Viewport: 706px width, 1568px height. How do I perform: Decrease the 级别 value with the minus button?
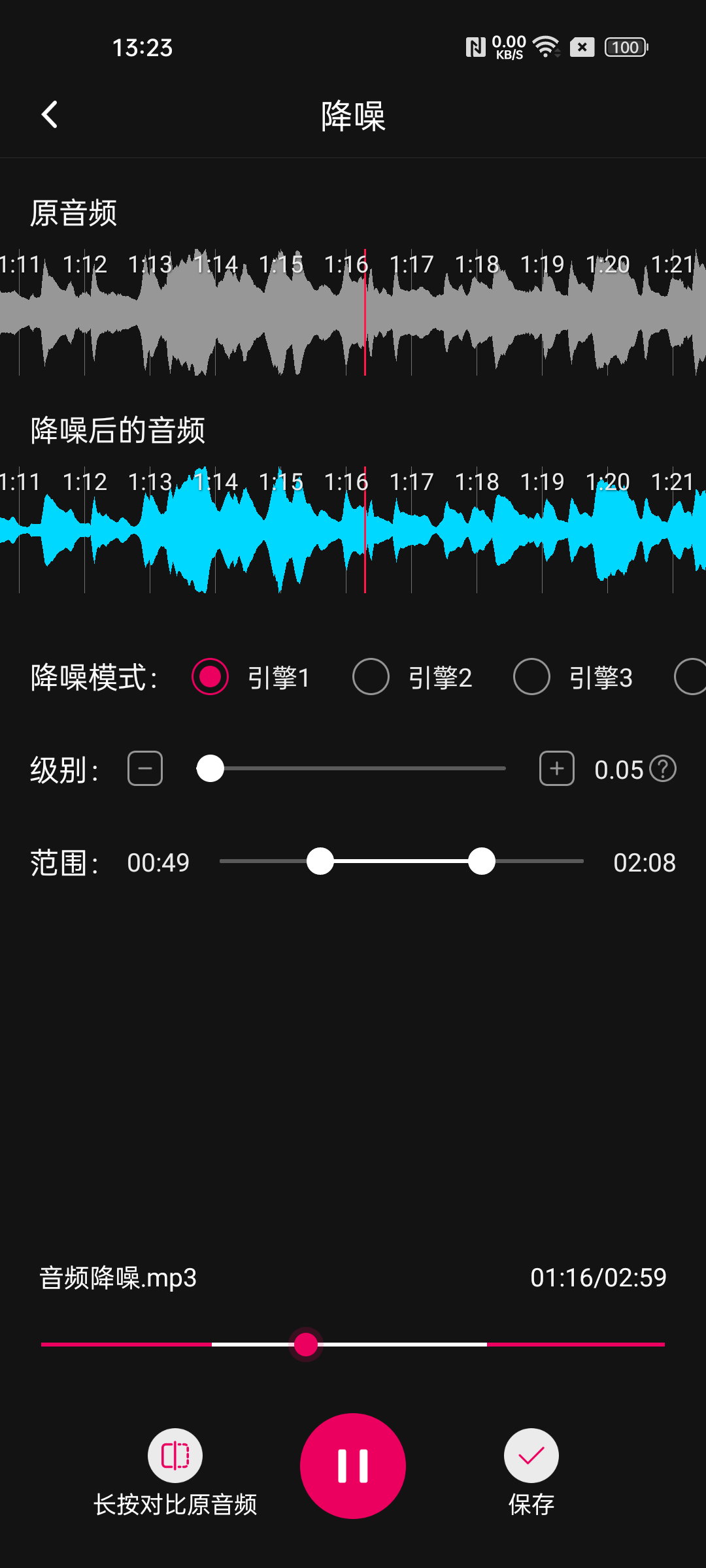click(145, 768)
